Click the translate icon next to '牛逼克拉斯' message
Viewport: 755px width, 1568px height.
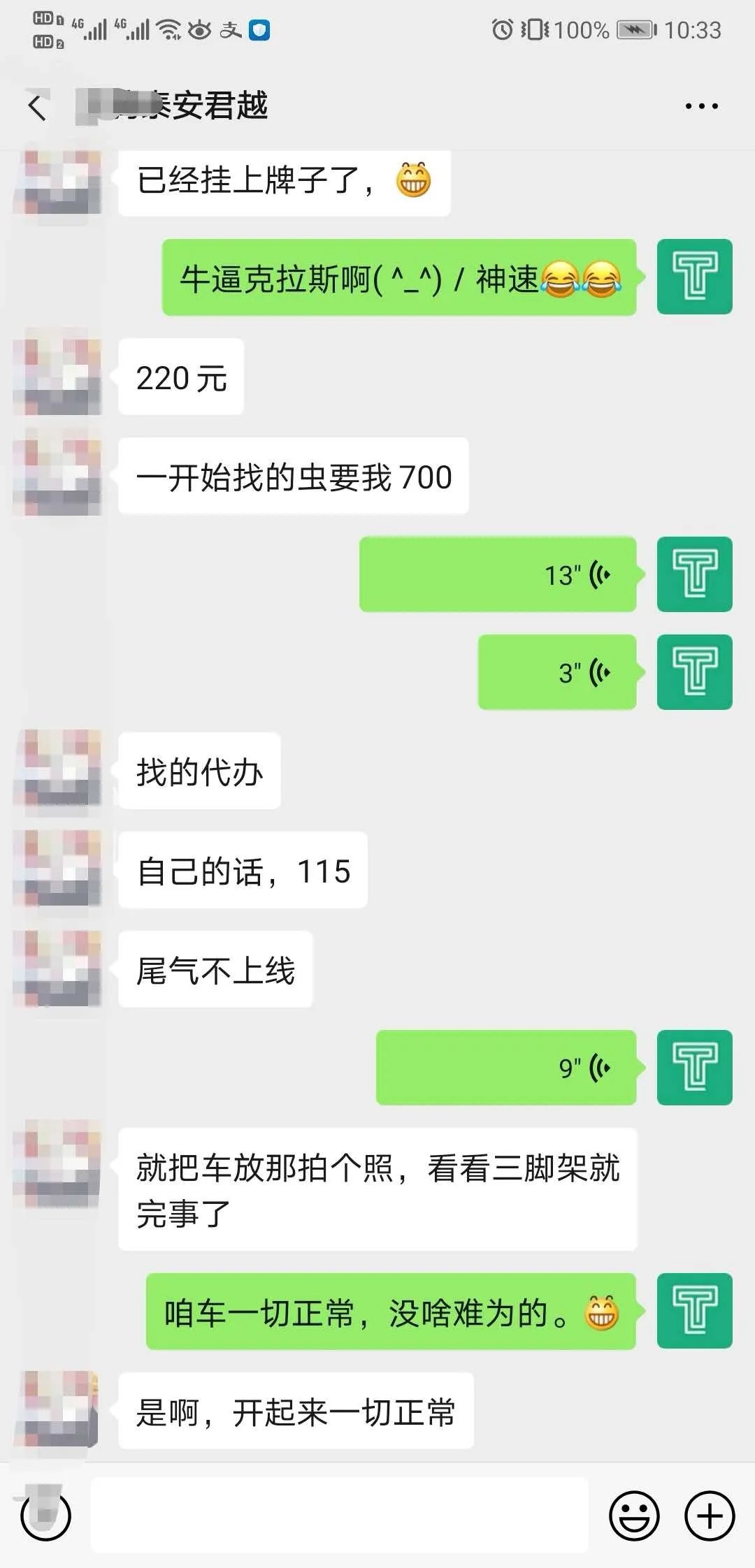tap(694, 276)
